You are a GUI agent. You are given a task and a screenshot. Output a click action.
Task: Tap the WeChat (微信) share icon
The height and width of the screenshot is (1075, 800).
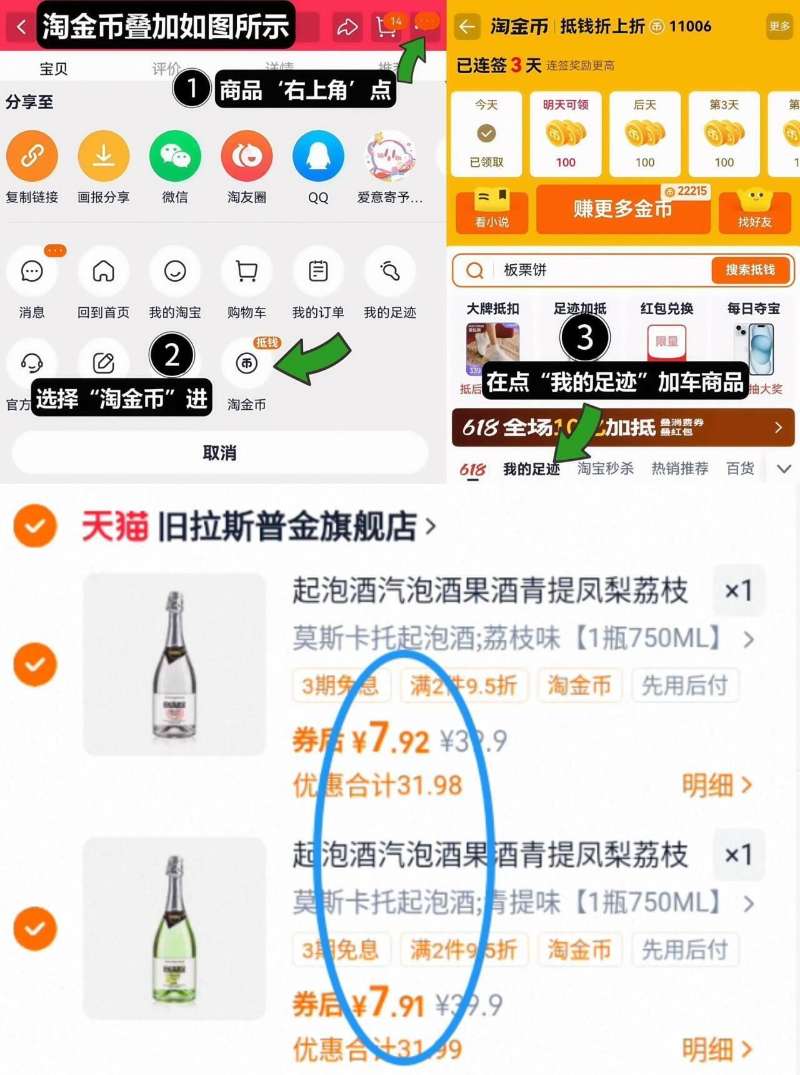(x=174, y=157)
